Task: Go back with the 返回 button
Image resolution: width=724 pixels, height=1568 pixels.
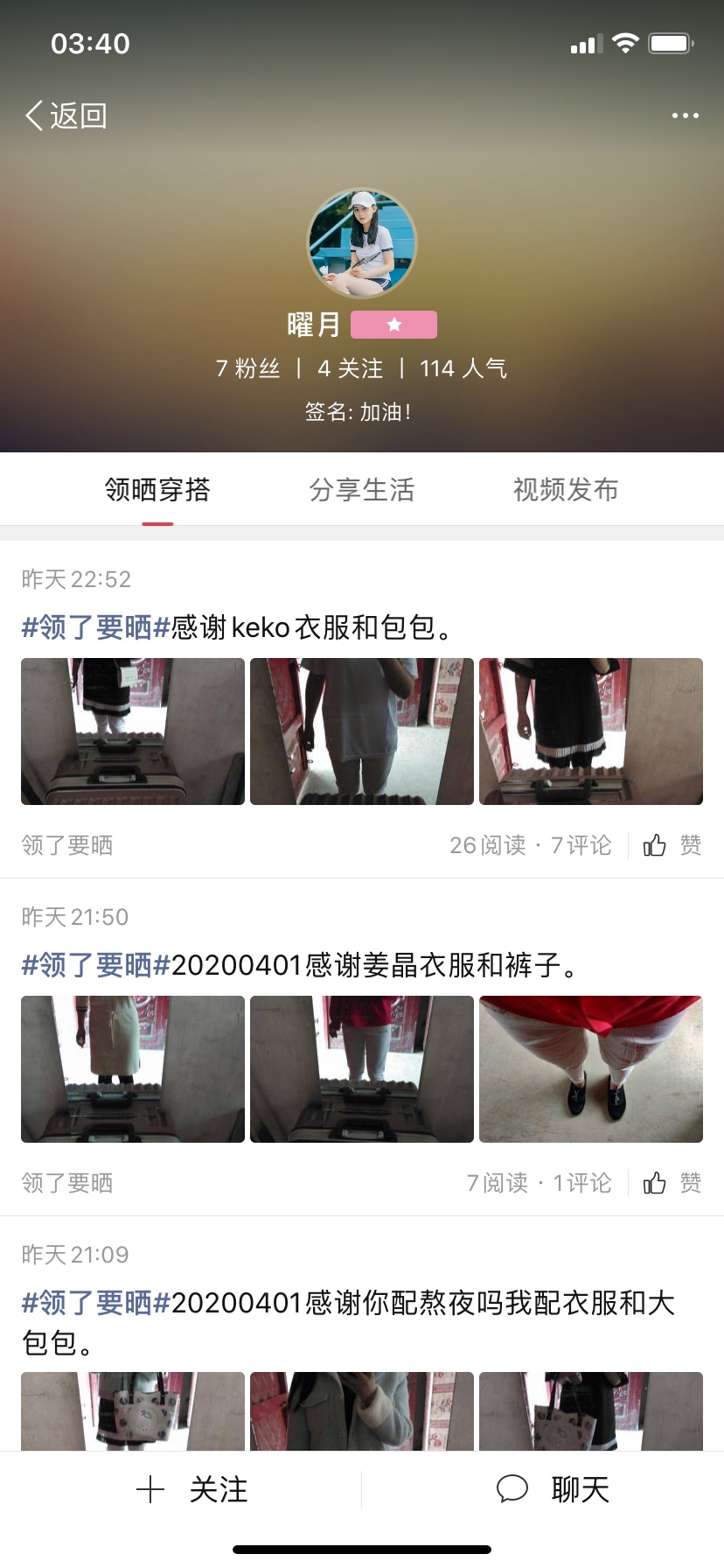Action: click(x=66, y=115)
